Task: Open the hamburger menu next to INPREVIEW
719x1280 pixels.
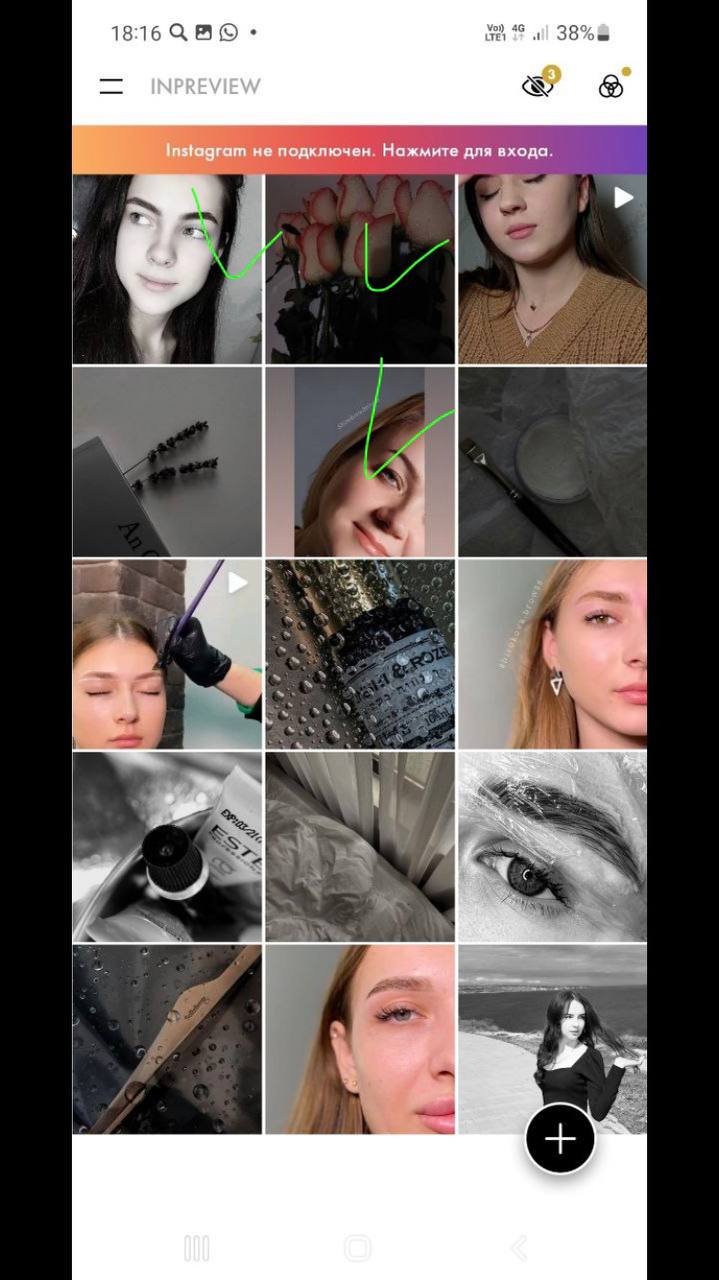Action: point(111,87)
